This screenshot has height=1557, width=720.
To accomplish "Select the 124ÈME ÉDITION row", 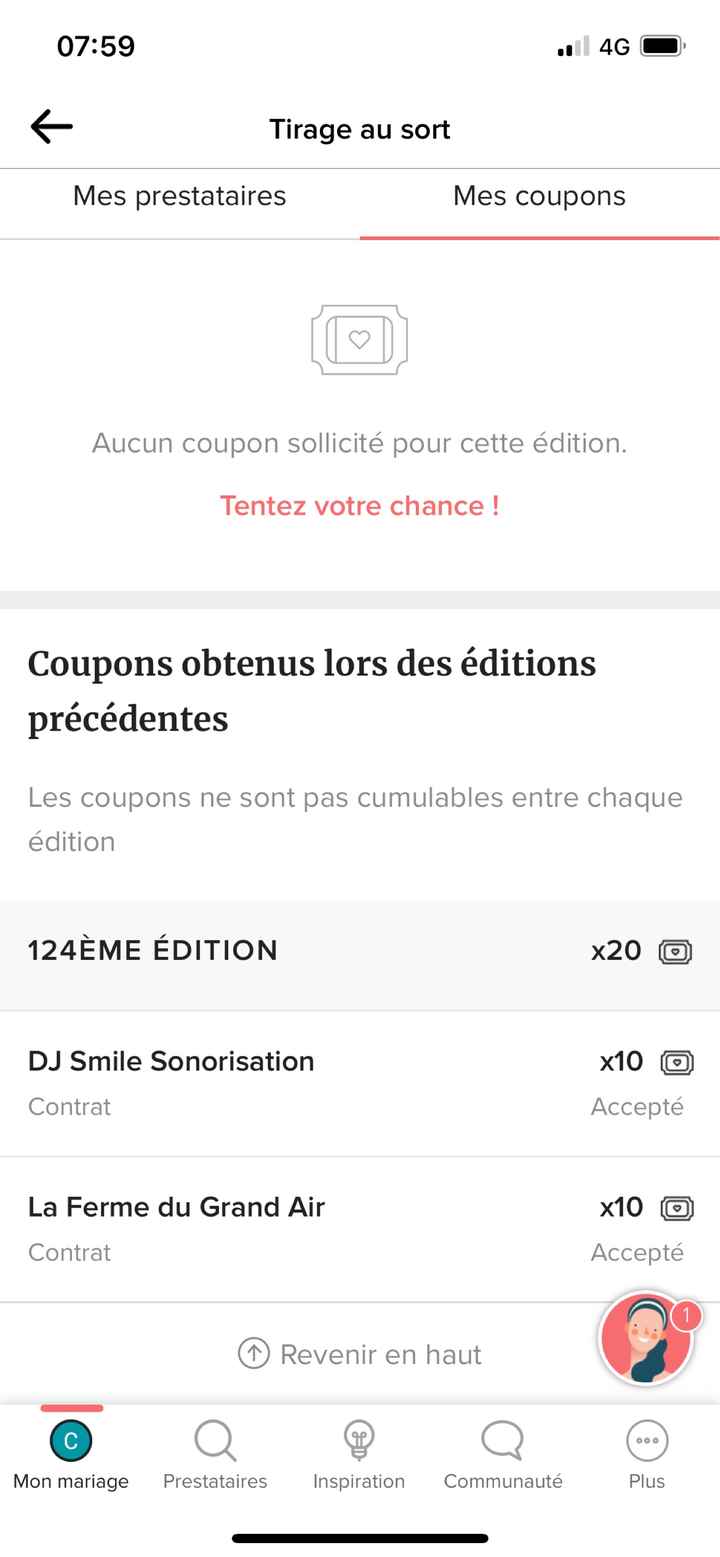I will tap(360, 951).
